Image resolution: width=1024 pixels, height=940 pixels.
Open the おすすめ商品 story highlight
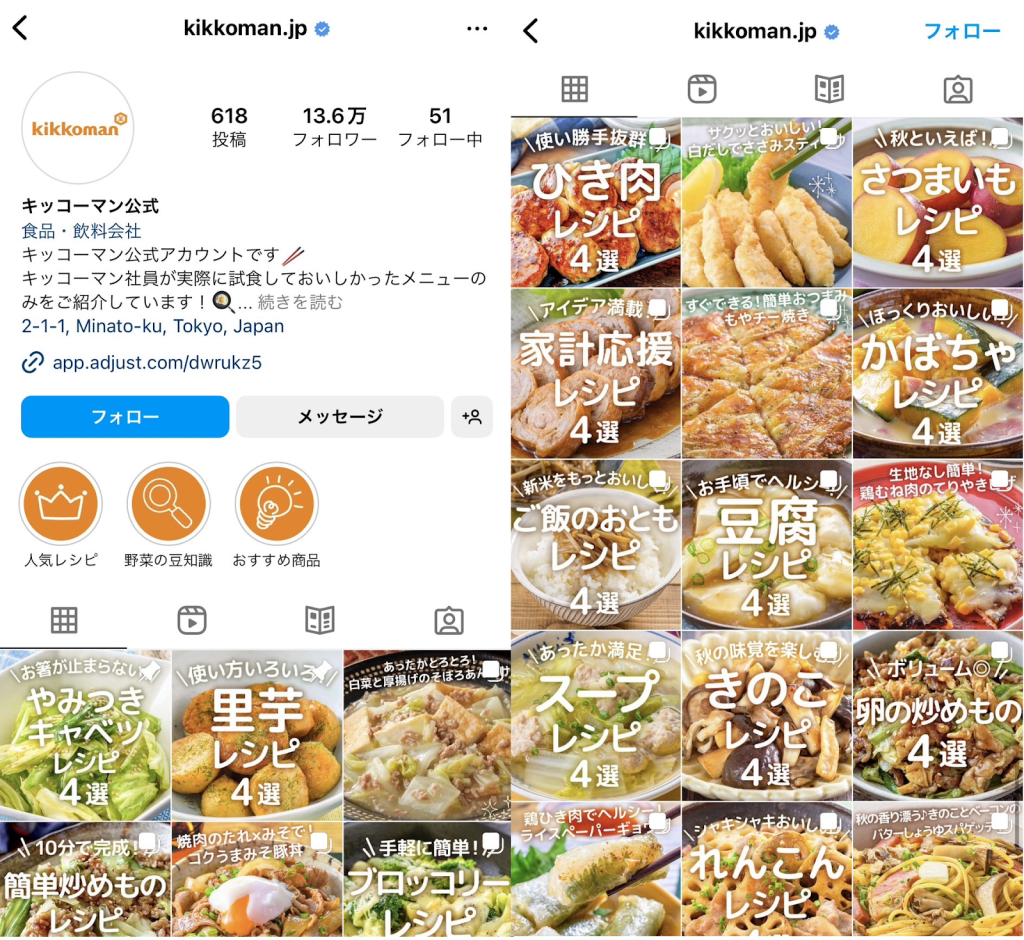pyautogui.click(x=276, y=505)
